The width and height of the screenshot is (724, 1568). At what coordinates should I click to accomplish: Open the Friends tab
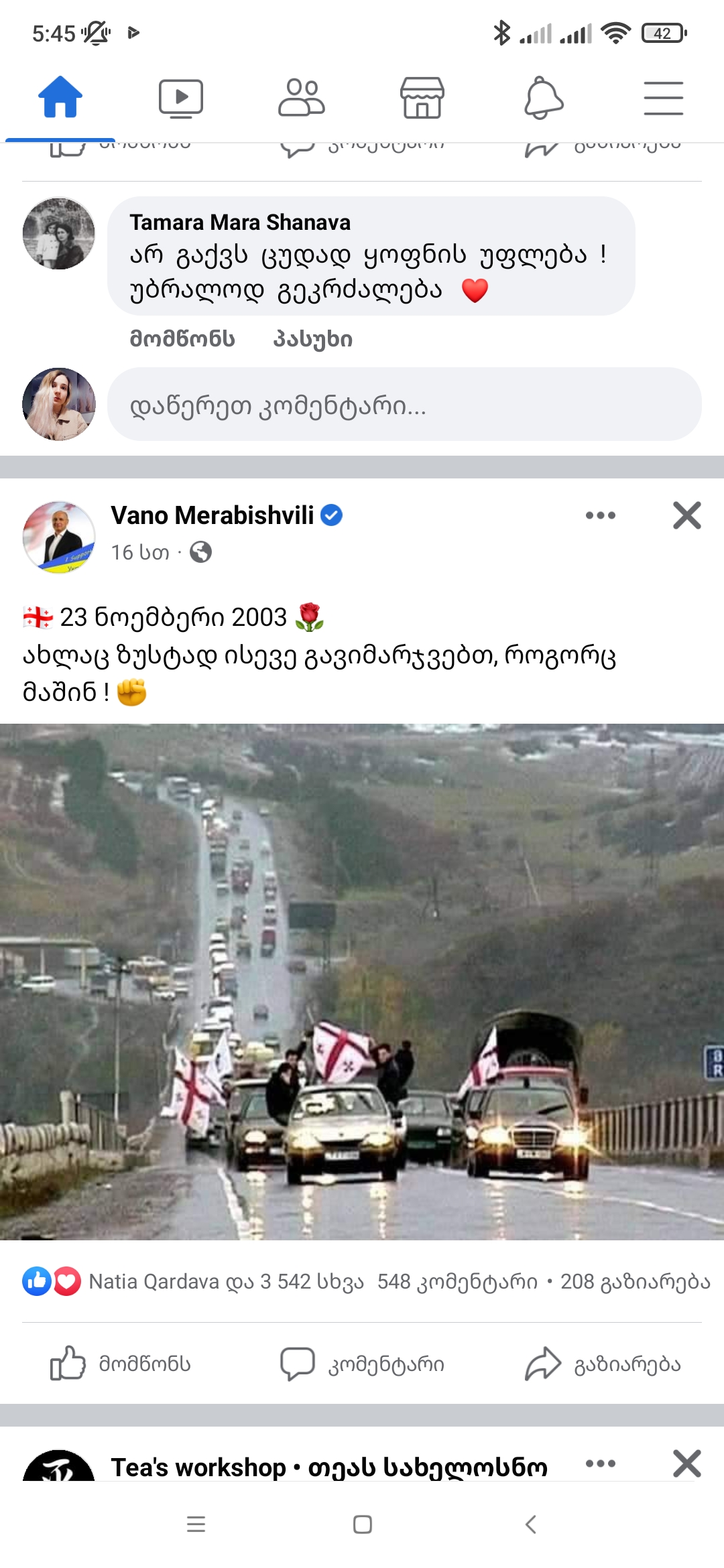point(301,98)
